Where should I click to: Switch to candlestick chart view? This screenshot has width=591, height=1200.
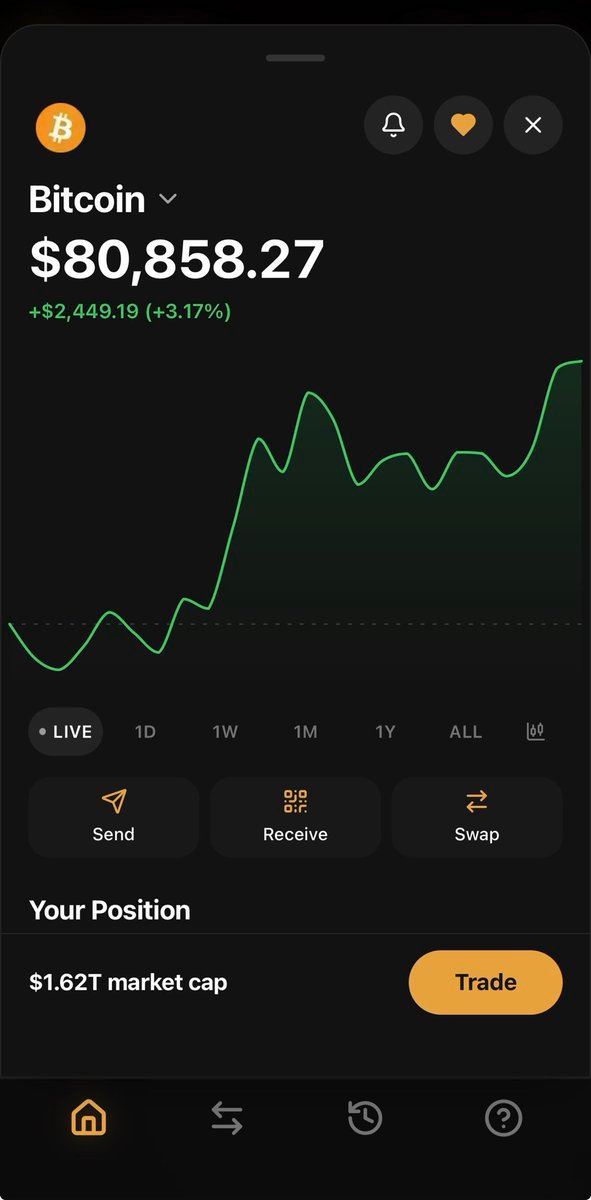tap(536, 732)
